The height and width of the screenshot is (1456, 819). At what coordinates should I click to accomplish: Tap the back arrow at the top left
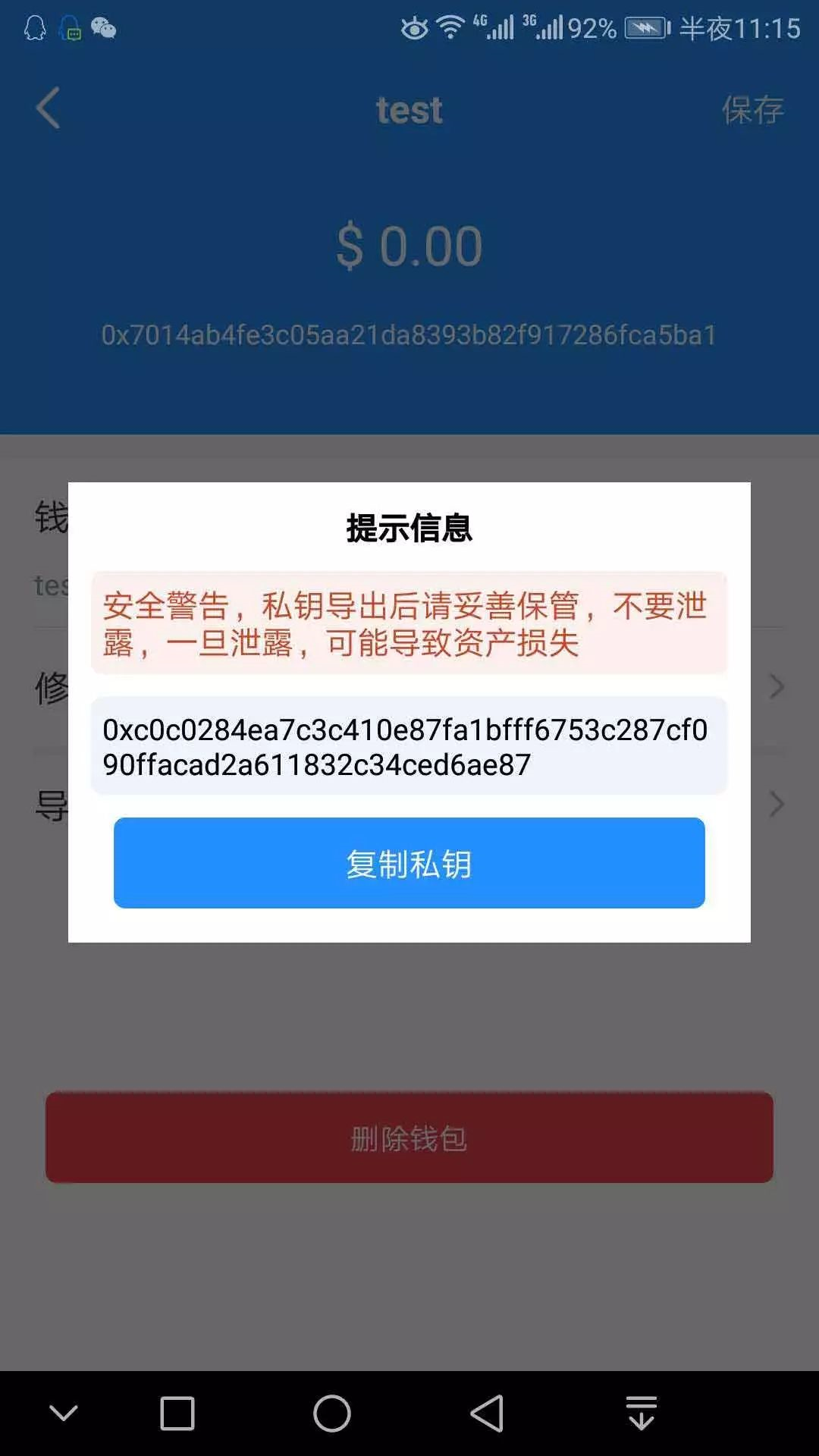click(47, 108)
